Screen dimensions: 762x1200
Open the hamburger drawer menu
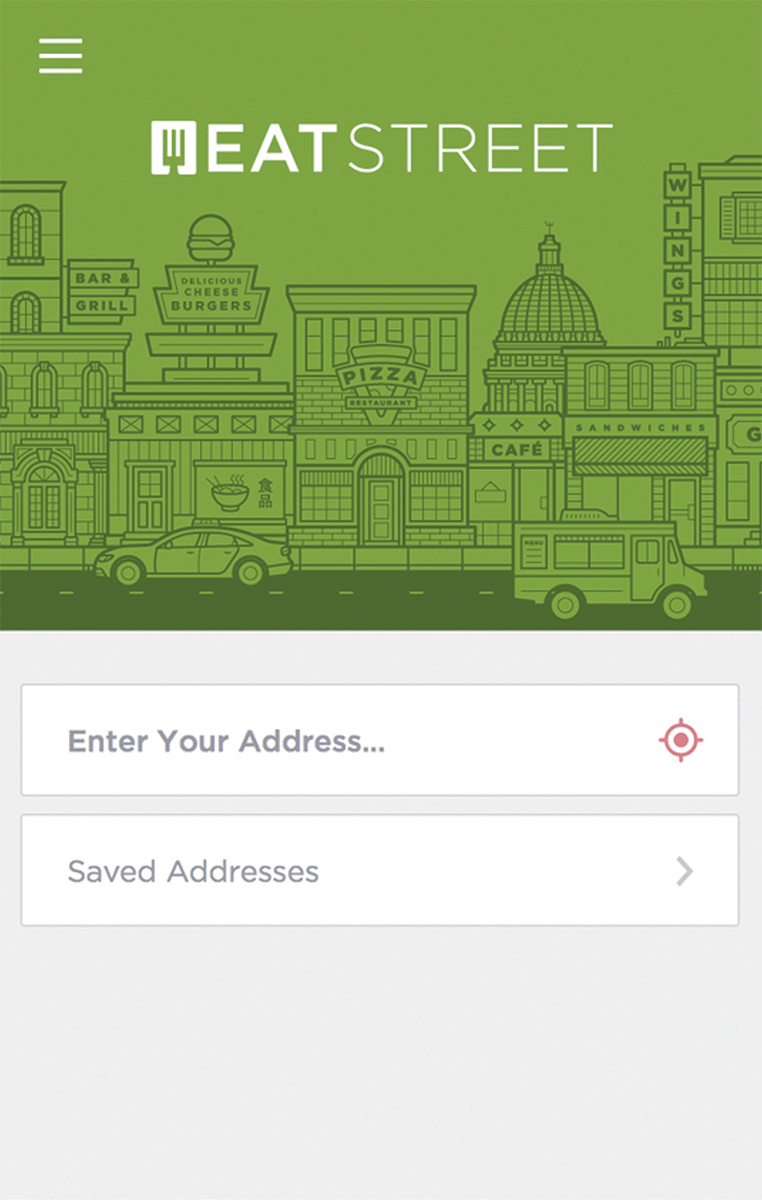pos(60,56)
